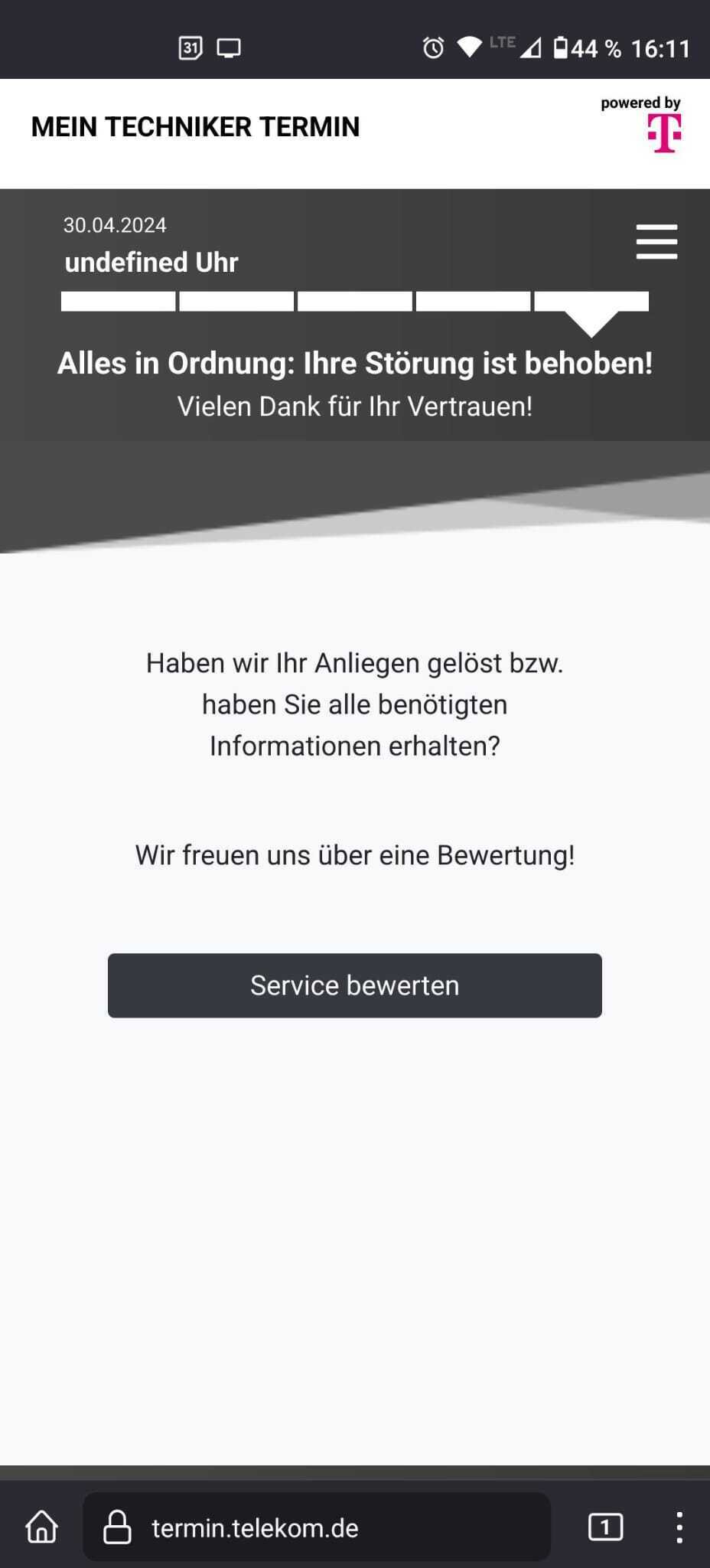Tap the termin.telekom.de address bar

pyautogui.click(x=316, y=1527)
